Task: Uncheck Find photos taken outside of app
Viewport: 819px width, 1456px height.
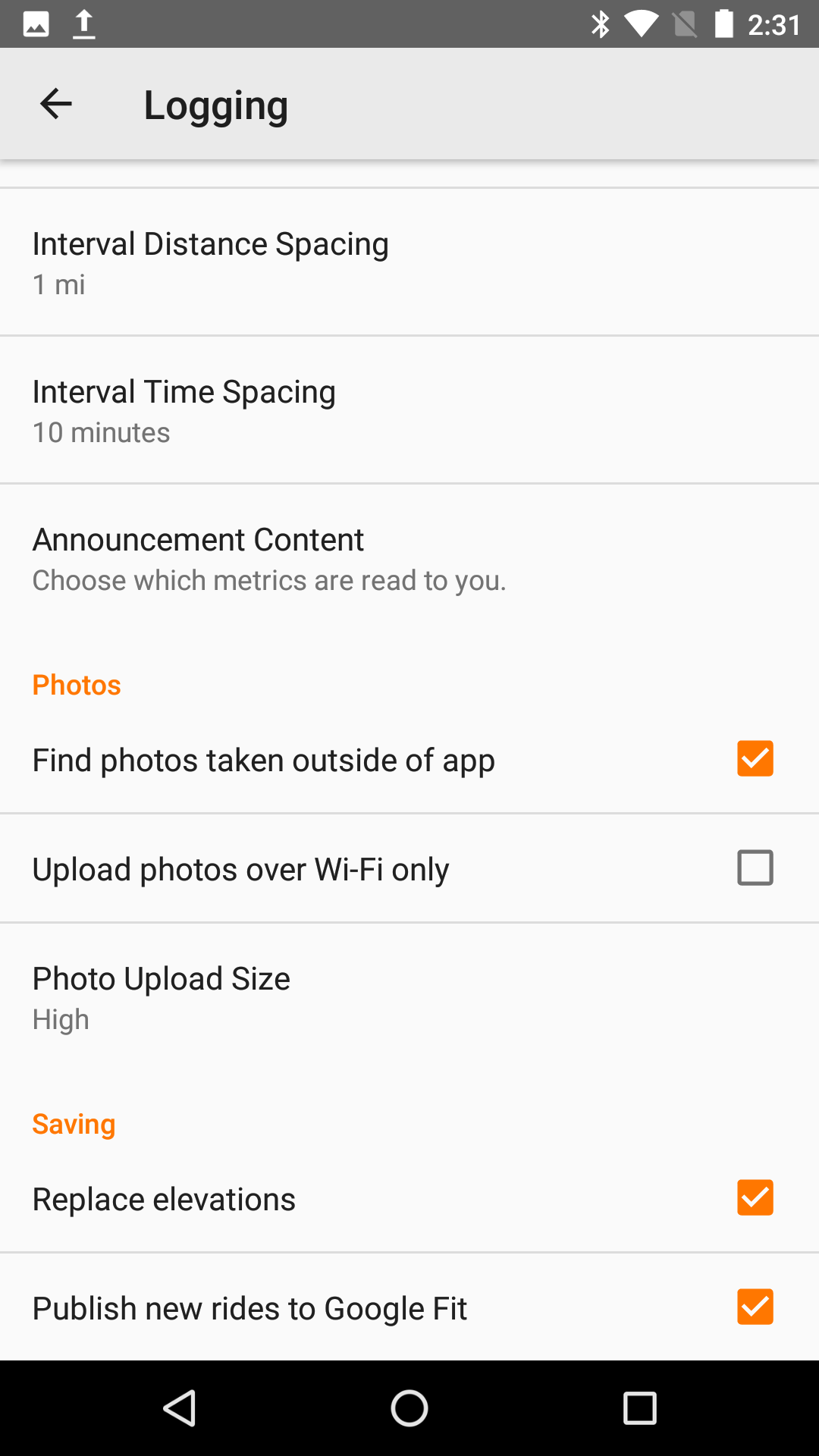Action: point(755,758)
